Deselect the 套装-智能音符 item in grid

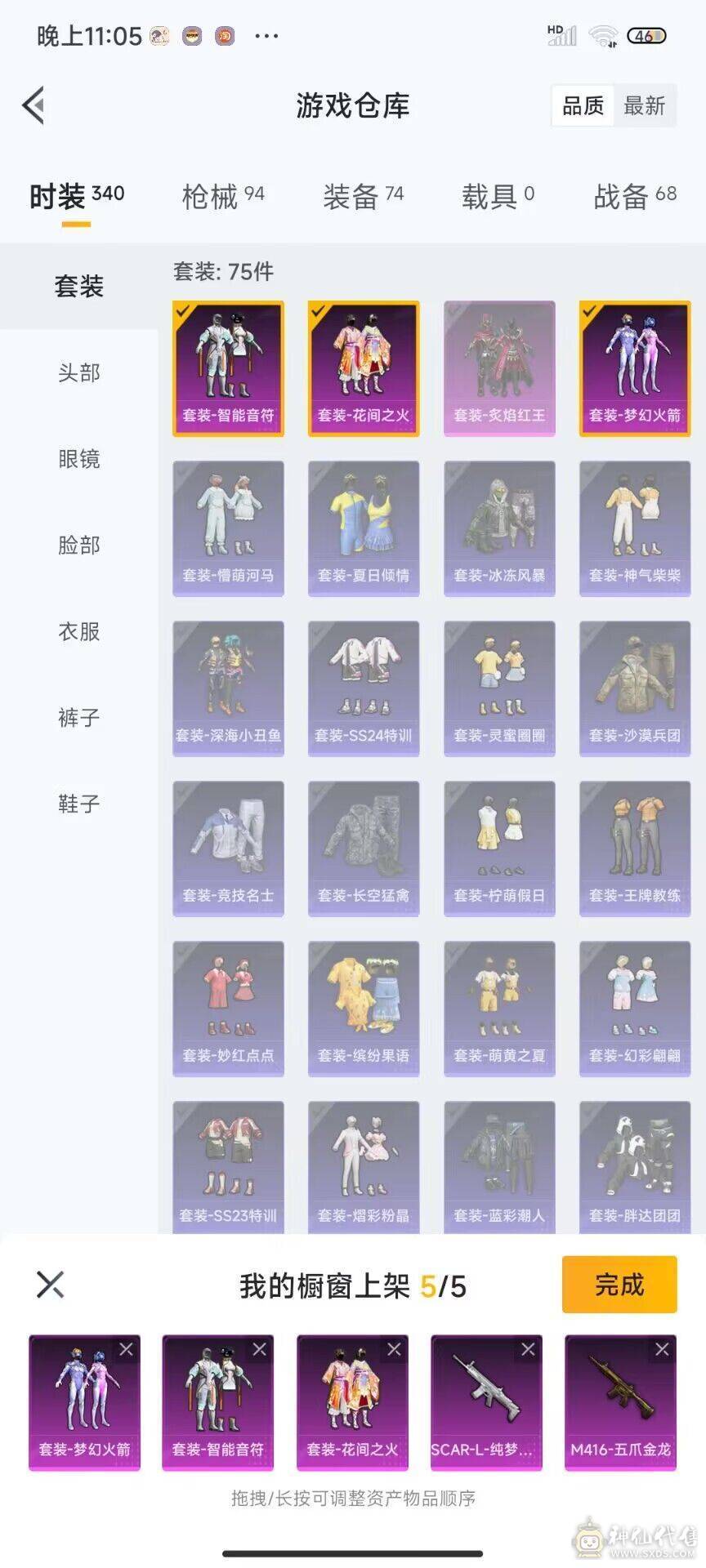coord(228,367)
